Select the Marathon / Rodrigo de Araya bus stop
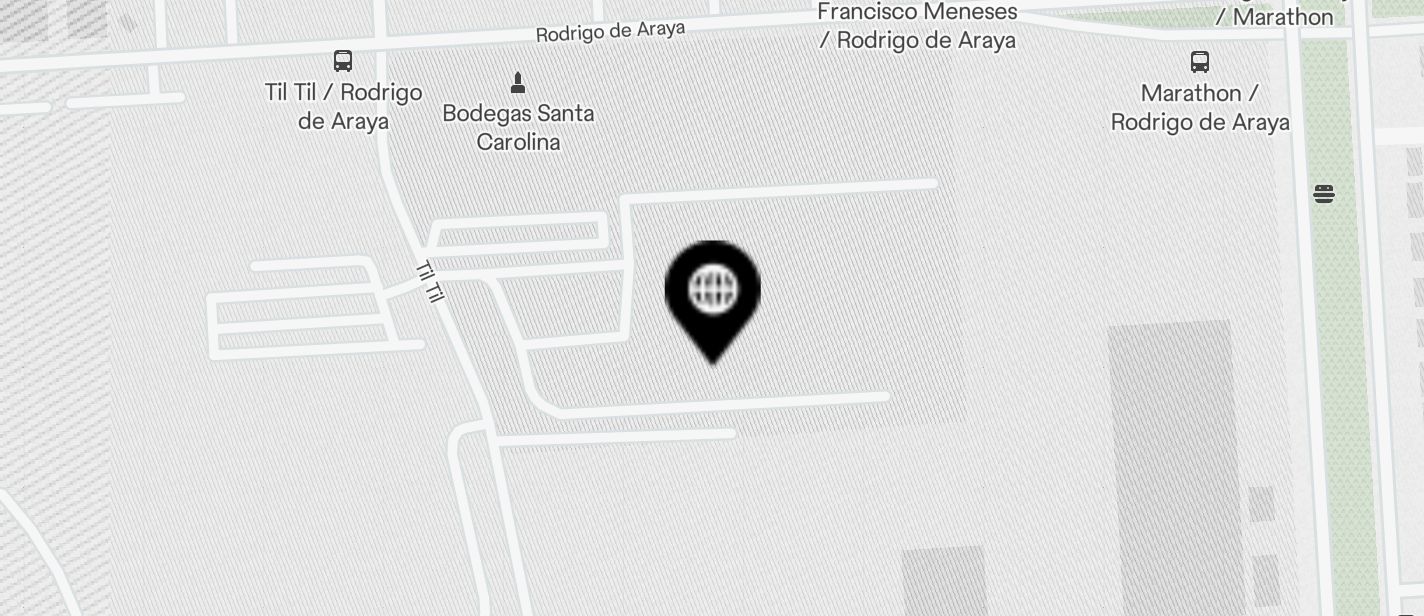This screenshot has height=616, width=1424. [1200, 62]
